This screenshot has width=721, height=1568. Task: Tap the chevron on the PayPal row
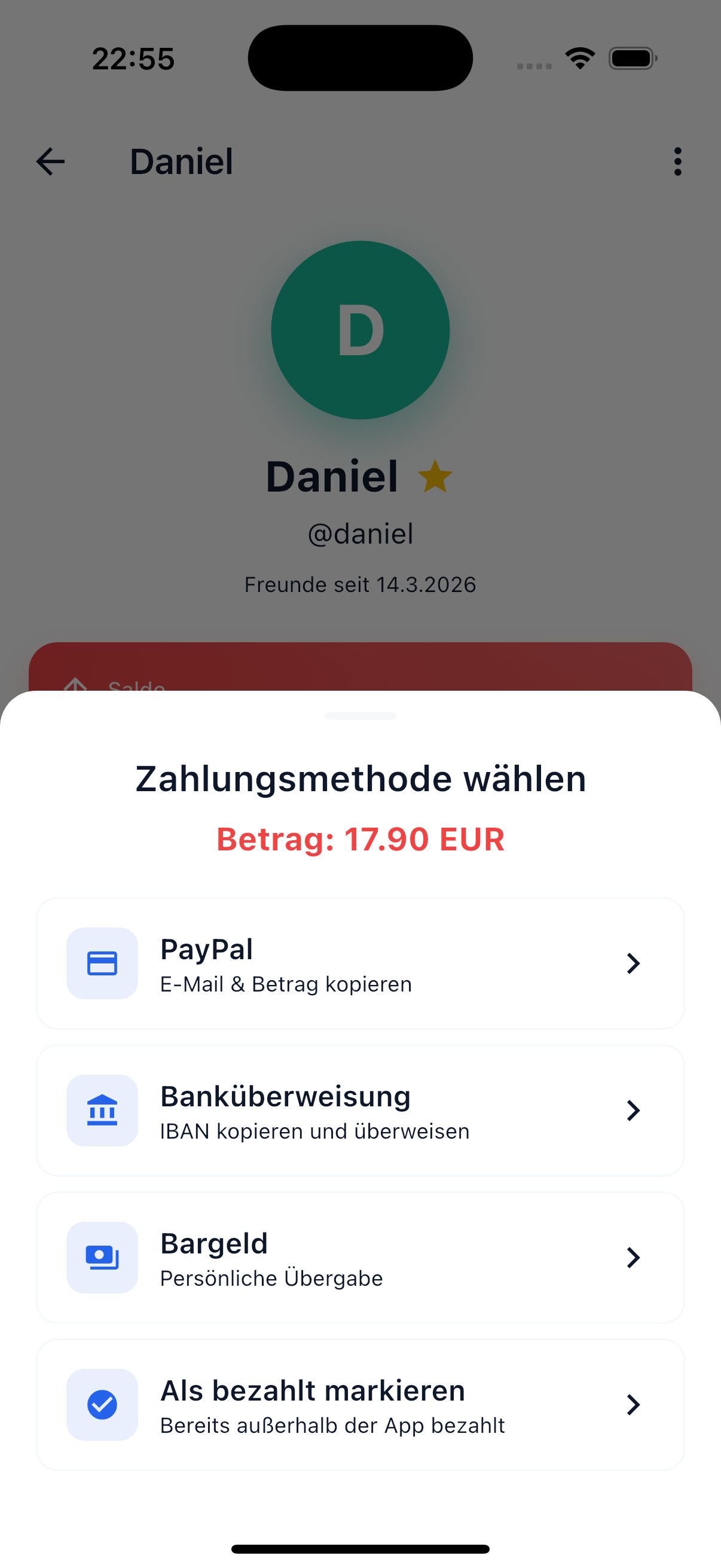point(633,963)
